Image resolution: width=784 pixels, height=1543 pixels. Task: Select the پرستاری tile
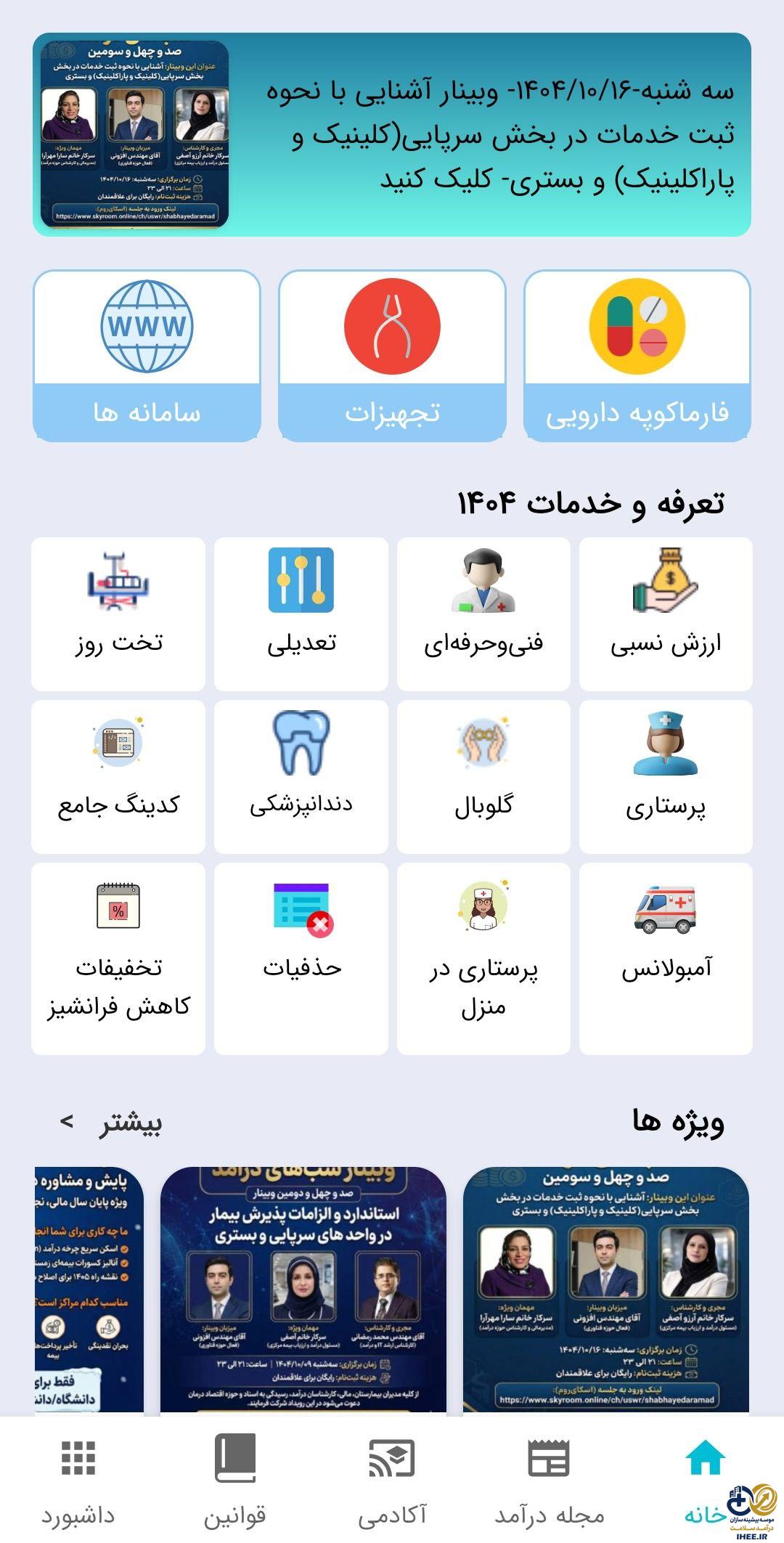(665, 776)
